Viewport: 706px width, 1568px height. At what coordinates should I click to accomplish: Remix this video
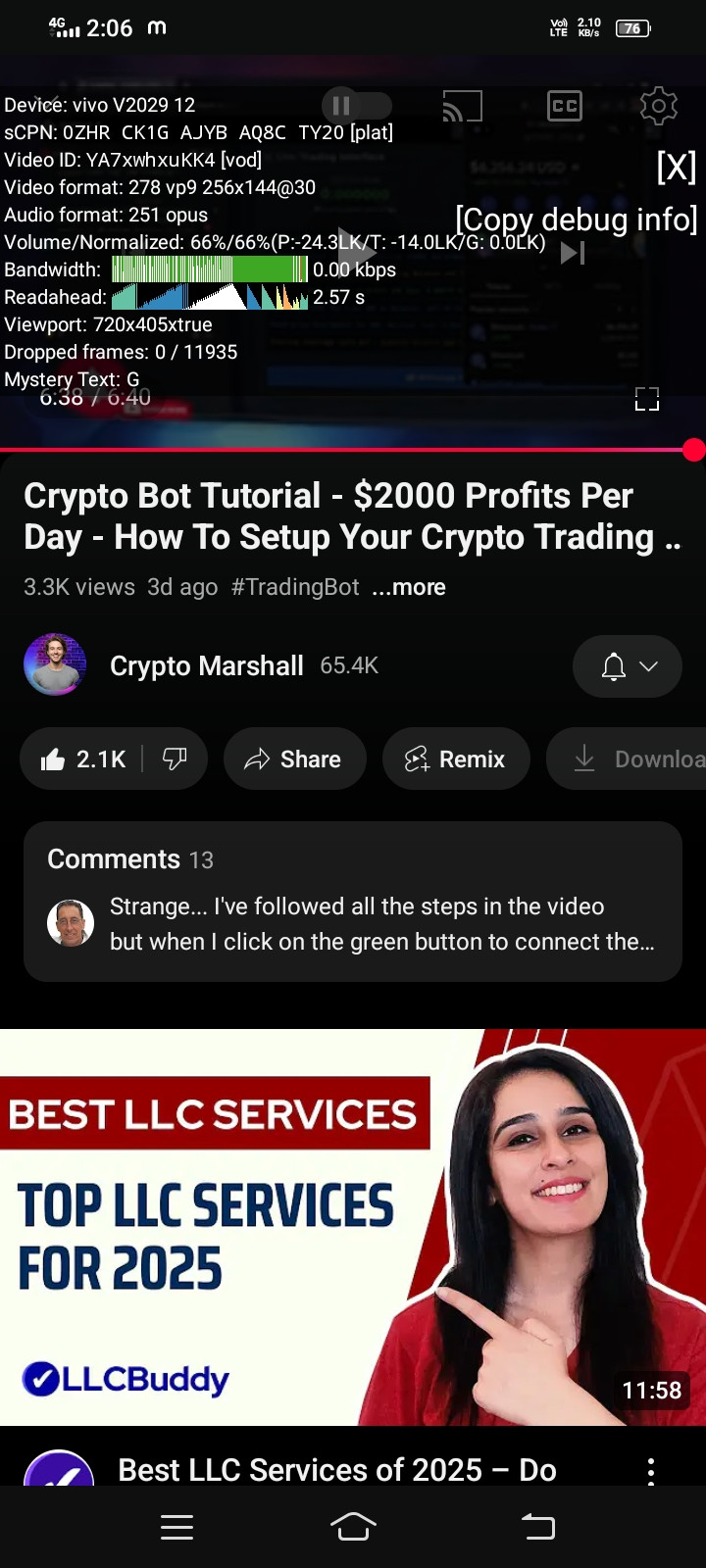[x=456, y=759]
